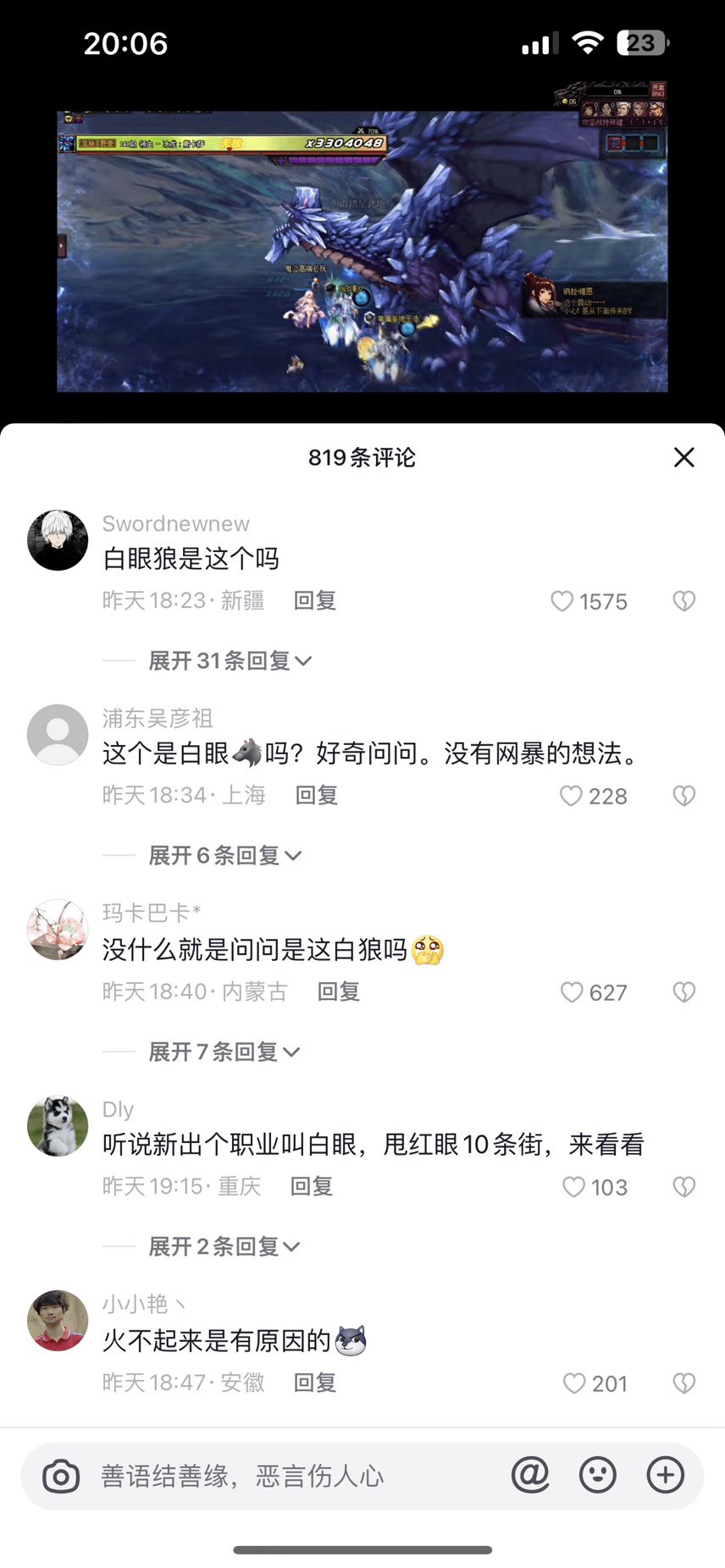Reply to 小小艳's comment
Viewport: 725px width, 1568px height.
coord(315,1383)
